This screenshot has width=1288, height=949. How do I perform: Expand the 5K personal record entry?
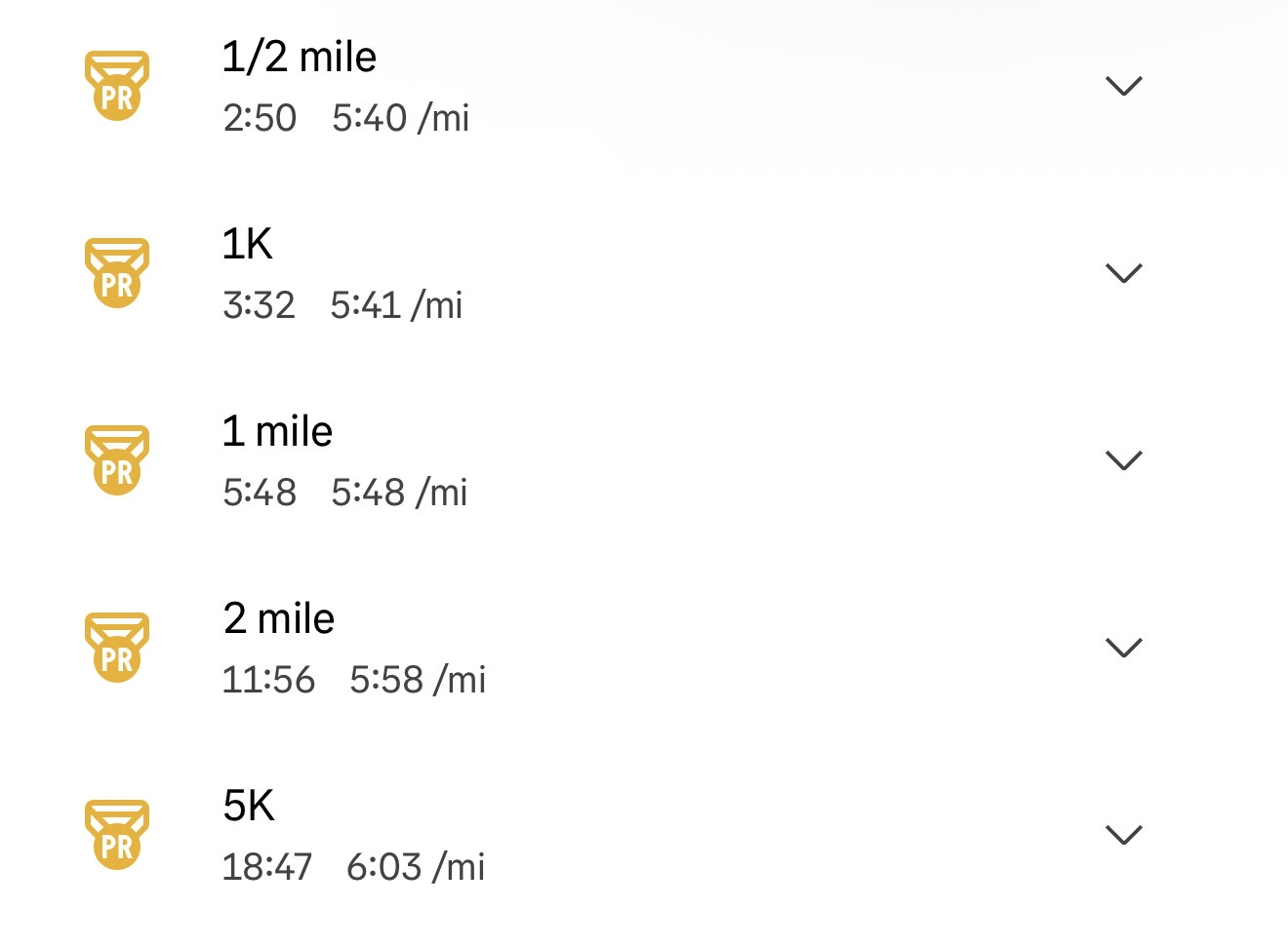(1123, 835)
